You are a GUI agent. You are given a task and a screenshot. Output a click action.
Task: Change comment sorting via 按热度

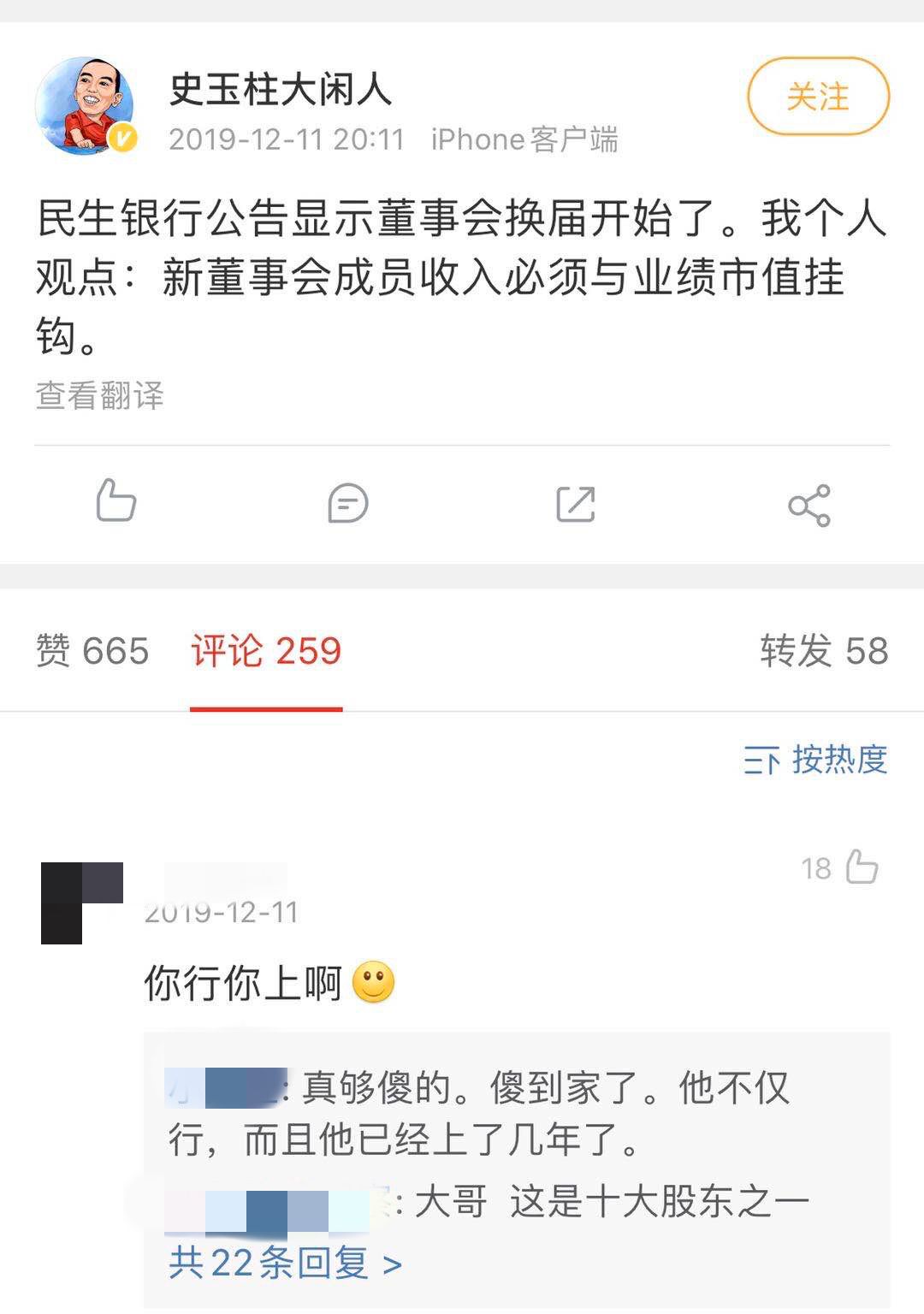[815, 760]
